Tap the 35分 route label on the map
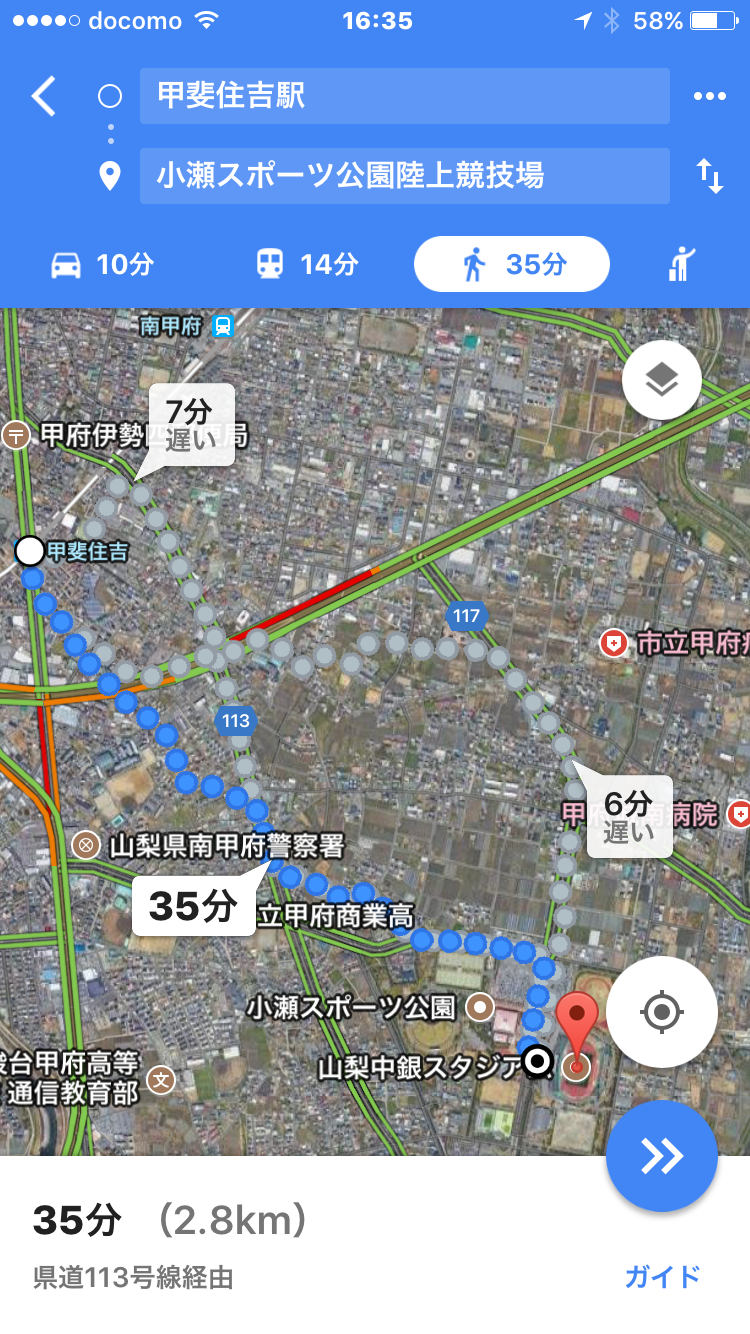This screenshot has height=1334, width=750. click(193, 907)
